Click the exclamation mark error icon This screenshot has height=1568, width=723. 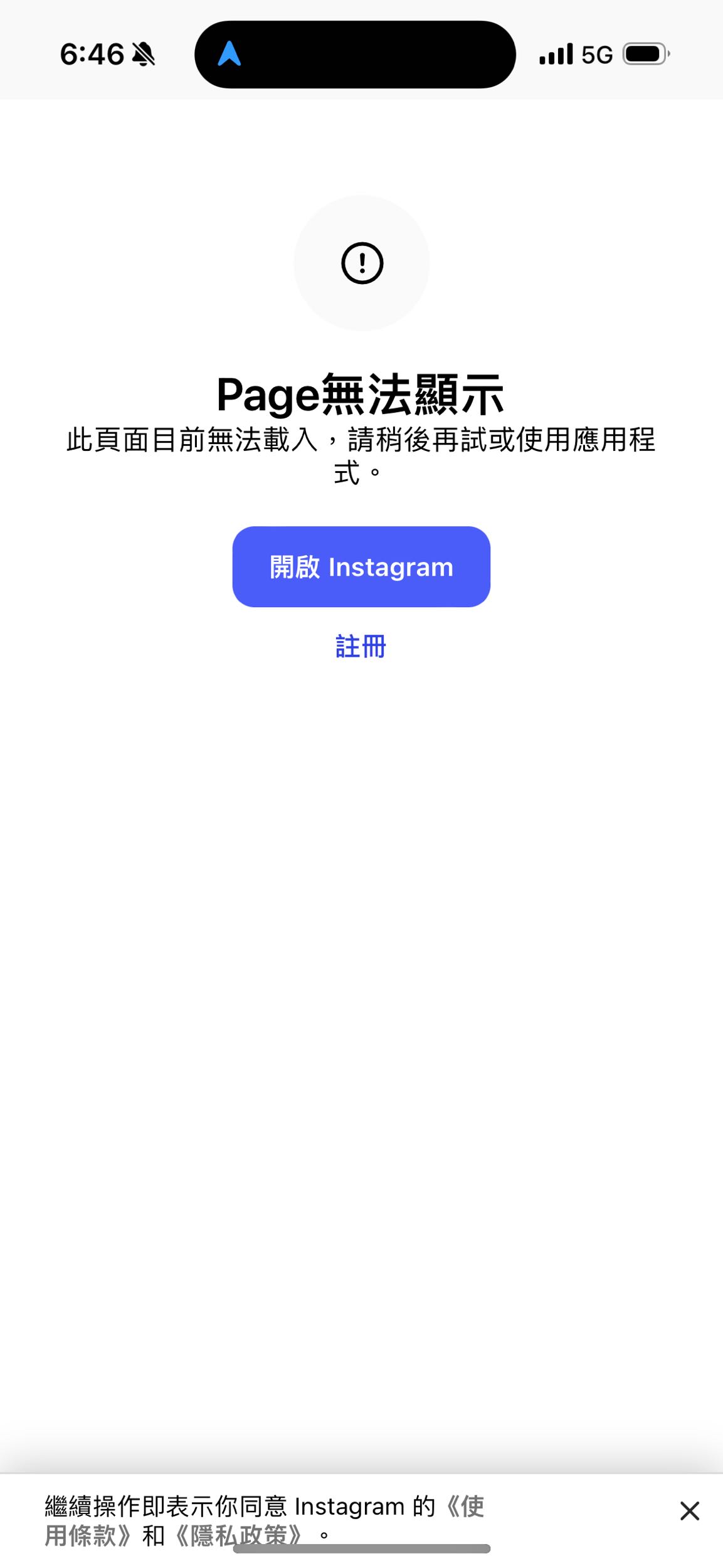point(362,263)
